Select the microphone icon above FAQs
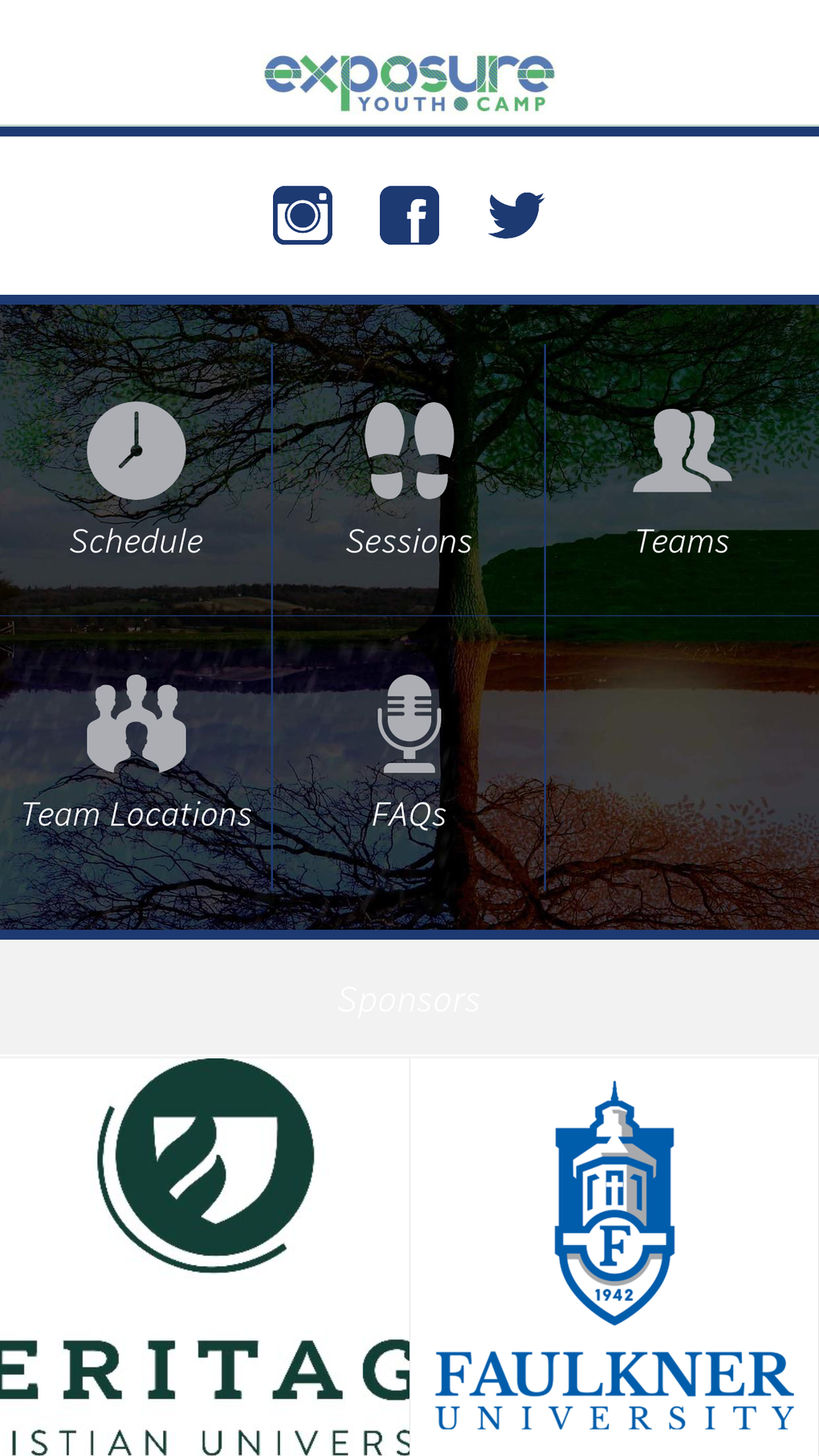Viewport: 819px width, 1456px height. (408, 723)
